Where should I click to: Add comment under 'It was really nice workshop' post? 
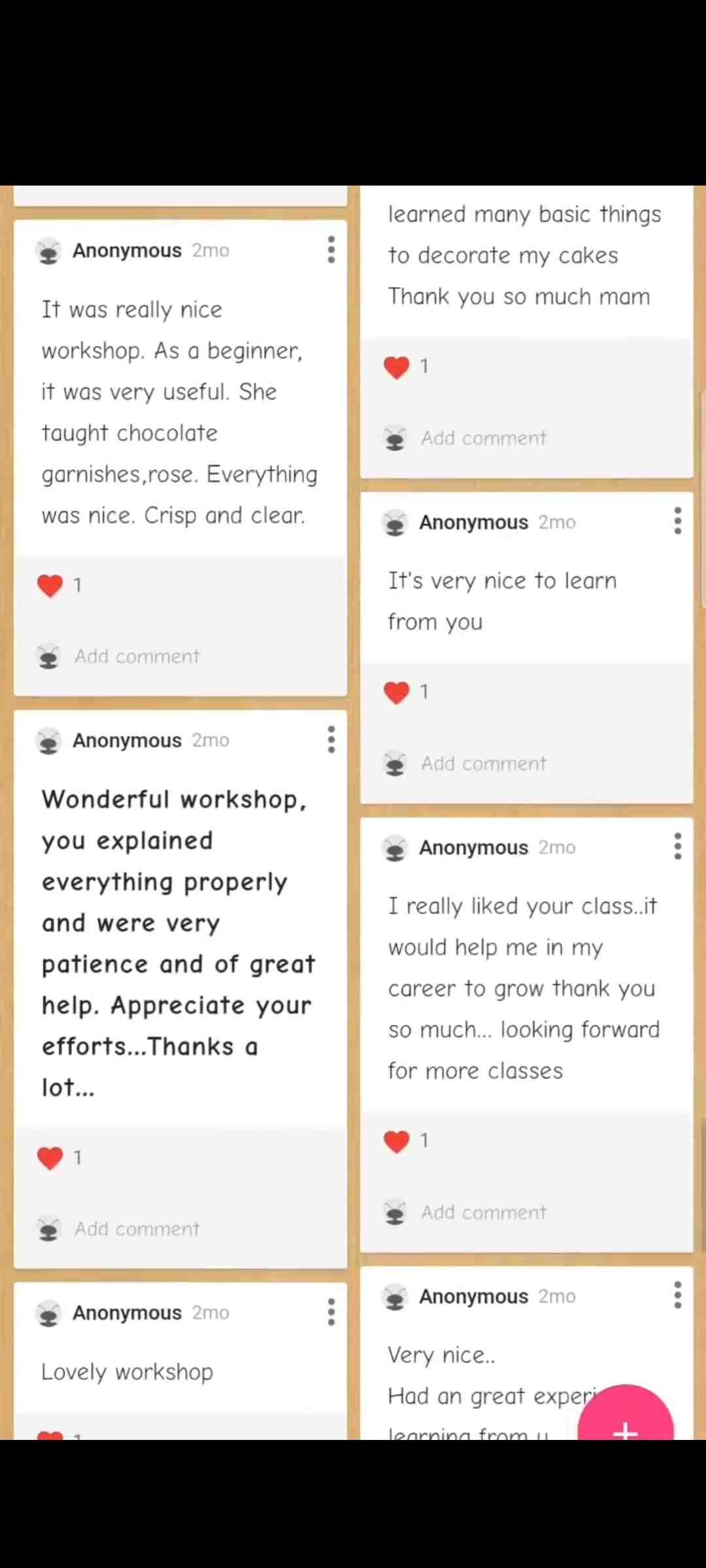pyautogui.click(x=137, y=656)
